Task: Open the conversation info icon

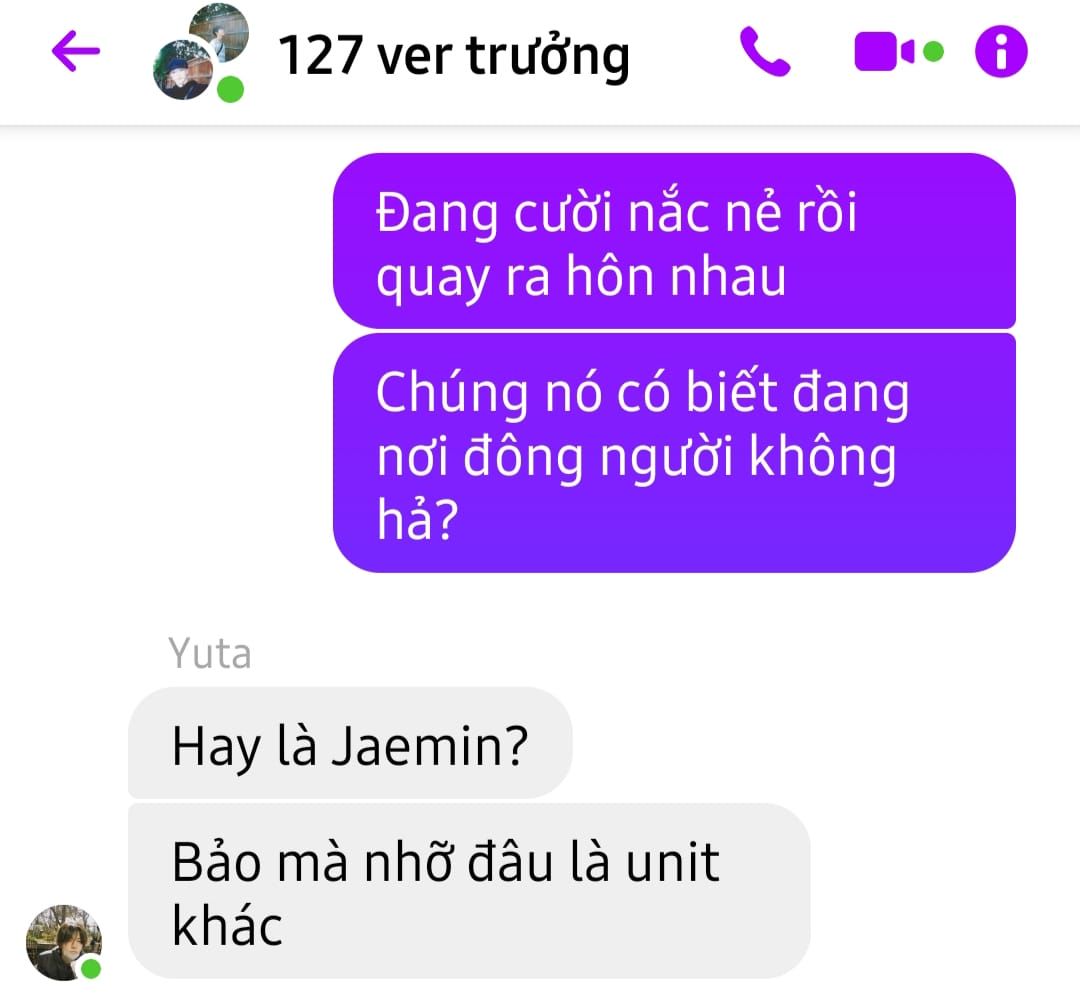Action: (1001, 52)
